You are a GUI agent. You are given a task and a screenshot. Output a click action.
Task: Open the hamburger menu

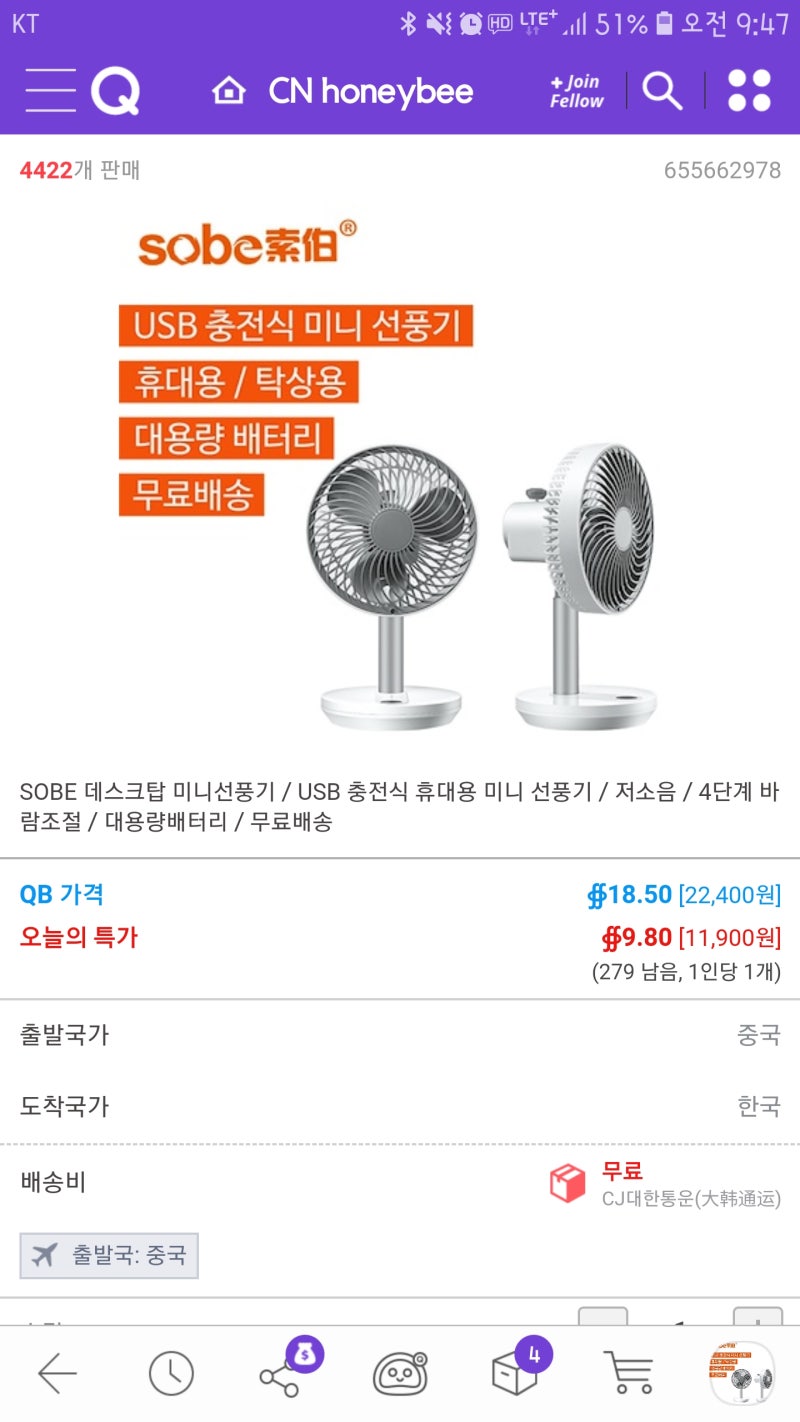point(49,91)
